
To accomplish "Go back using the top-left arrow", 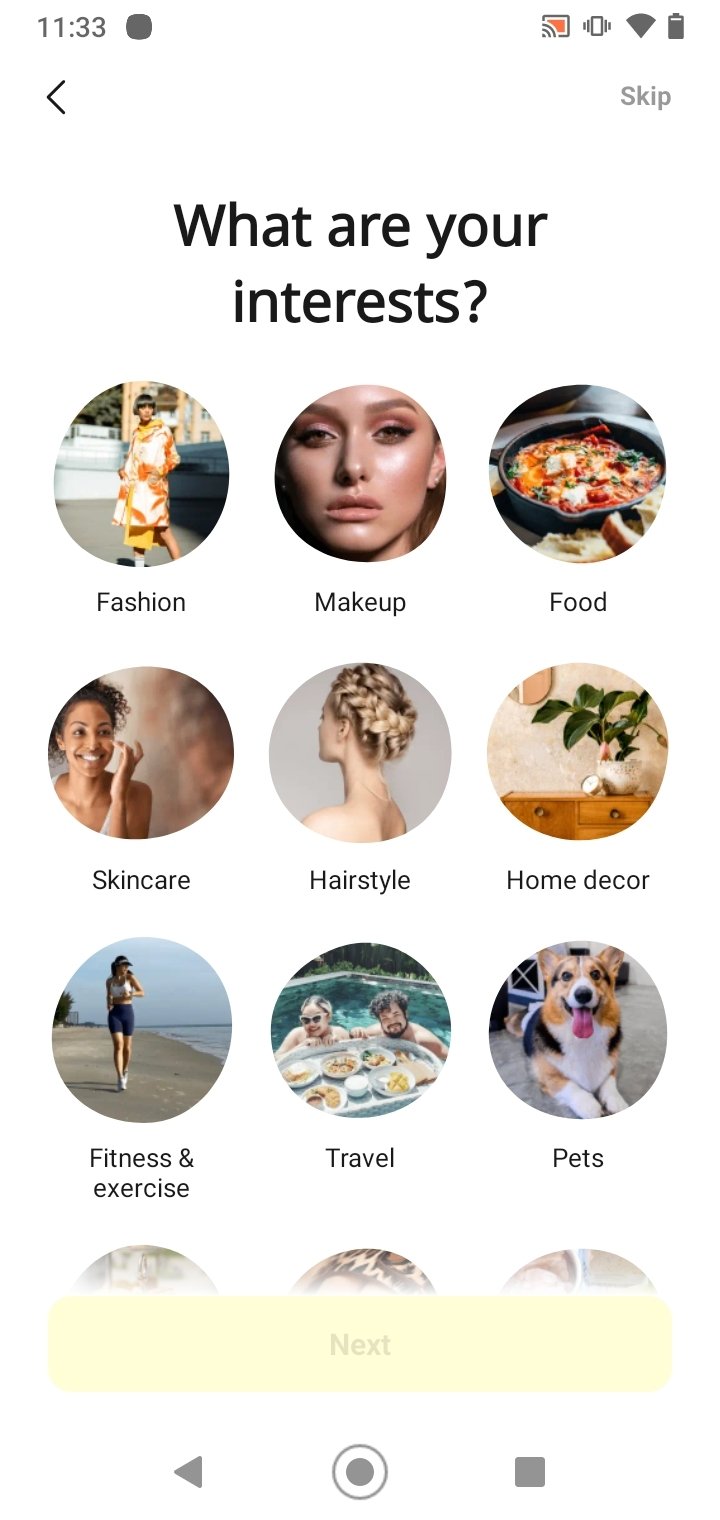I will [x=56, y=97].
